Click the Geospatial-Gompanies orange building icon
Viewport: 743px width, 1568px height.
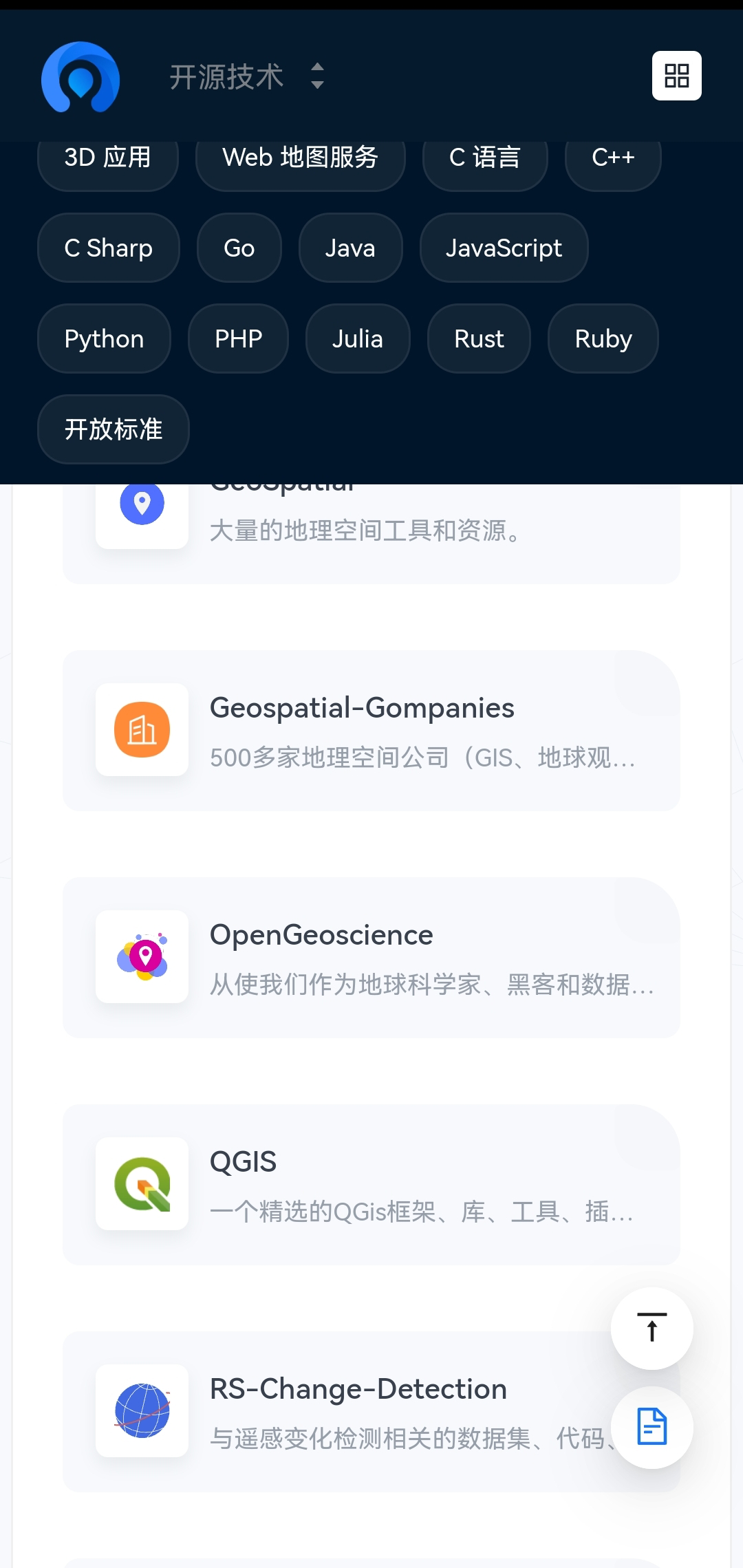pyautogui.click(x=142, y=731)
